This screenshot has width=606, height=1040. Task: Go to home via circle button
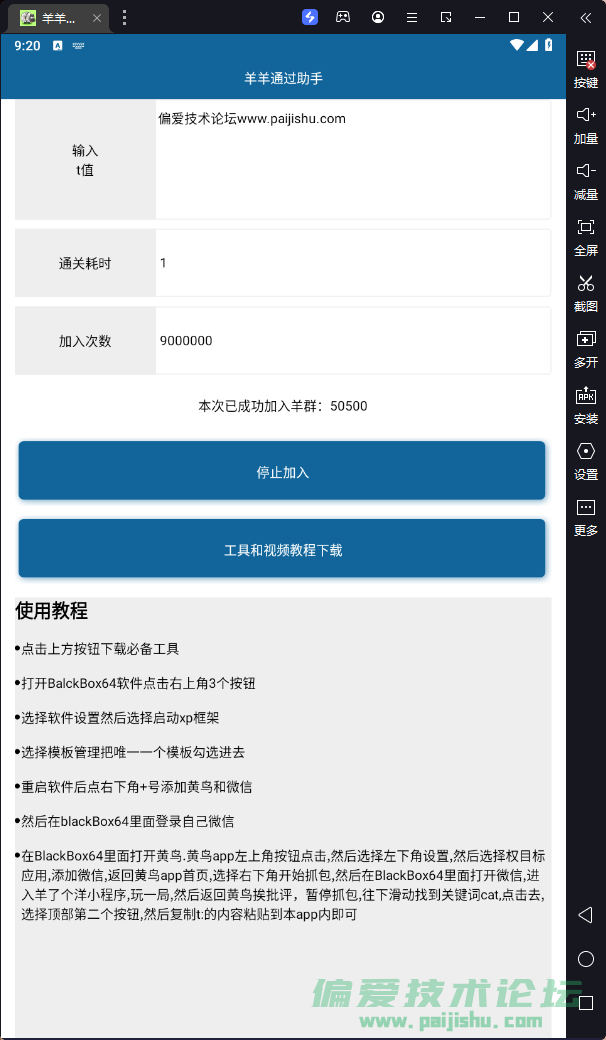[x=586, y=959]
